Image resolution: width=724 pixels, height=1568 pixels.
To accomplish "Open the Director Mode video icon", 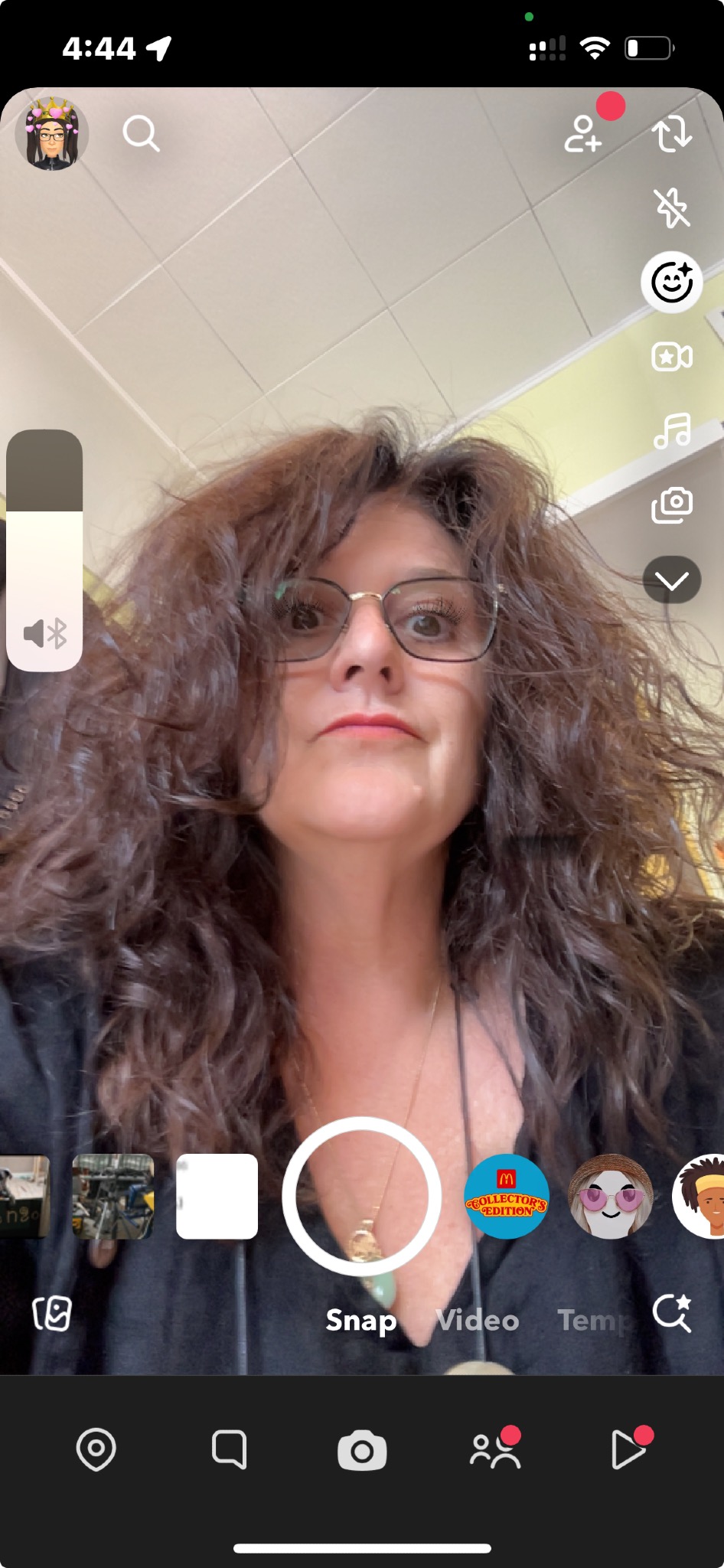I will pyautogui.click(x=672, y=357).
